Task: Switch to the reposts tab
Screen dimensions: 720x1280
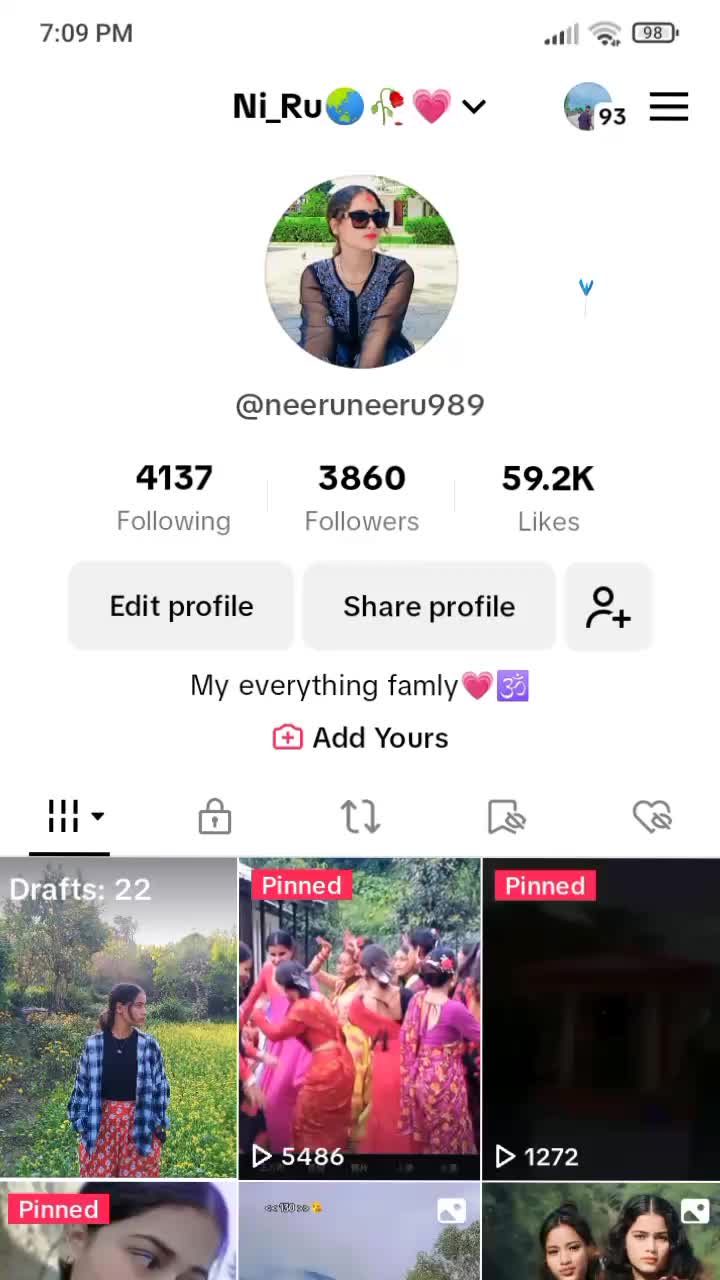Action: point(360,817)
